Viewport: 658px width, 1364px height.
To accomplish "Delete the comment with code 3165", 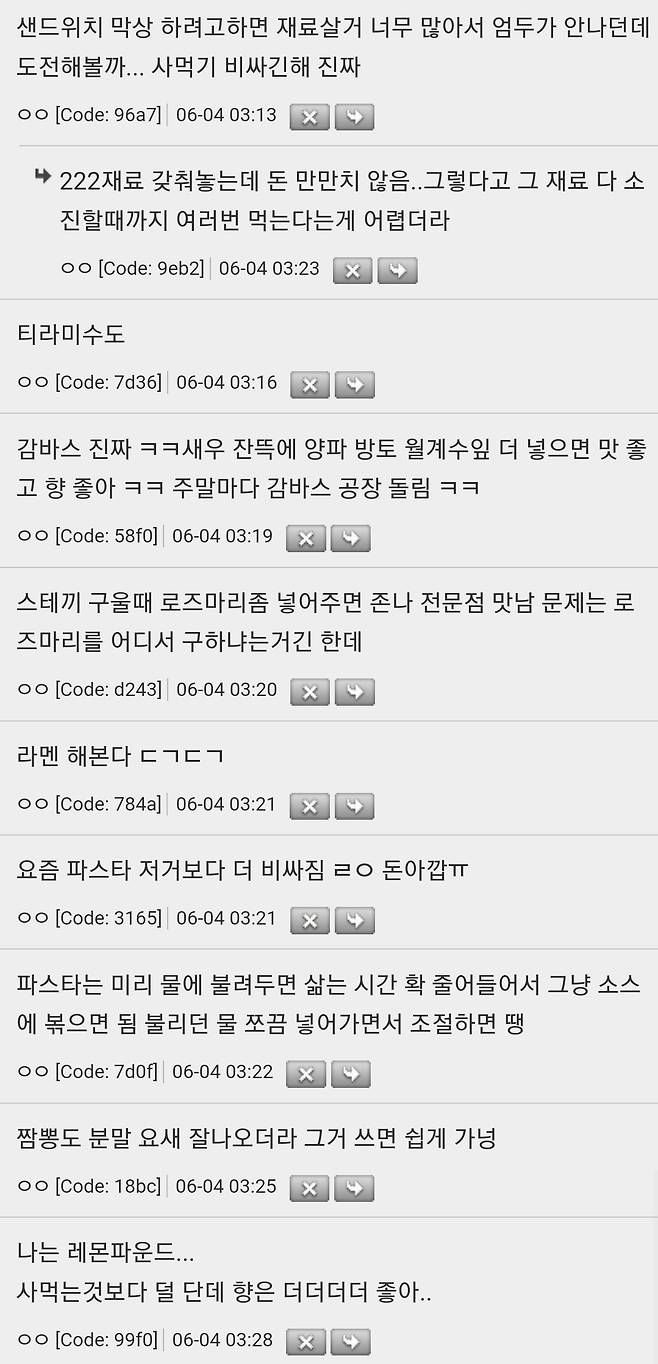I will tap(309, 920).
